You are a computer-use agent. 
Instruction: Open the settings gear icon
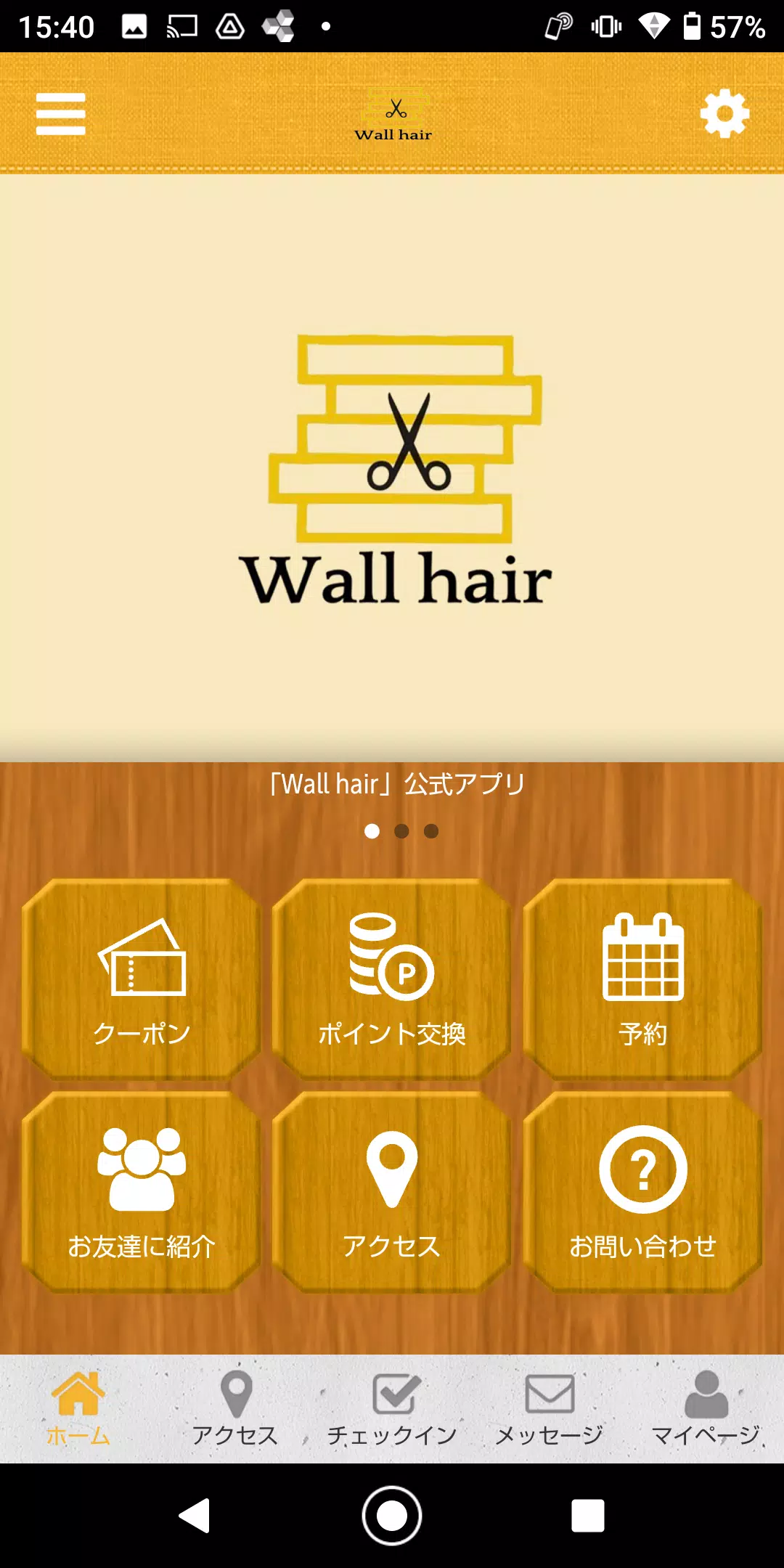[x=724, y=113]
